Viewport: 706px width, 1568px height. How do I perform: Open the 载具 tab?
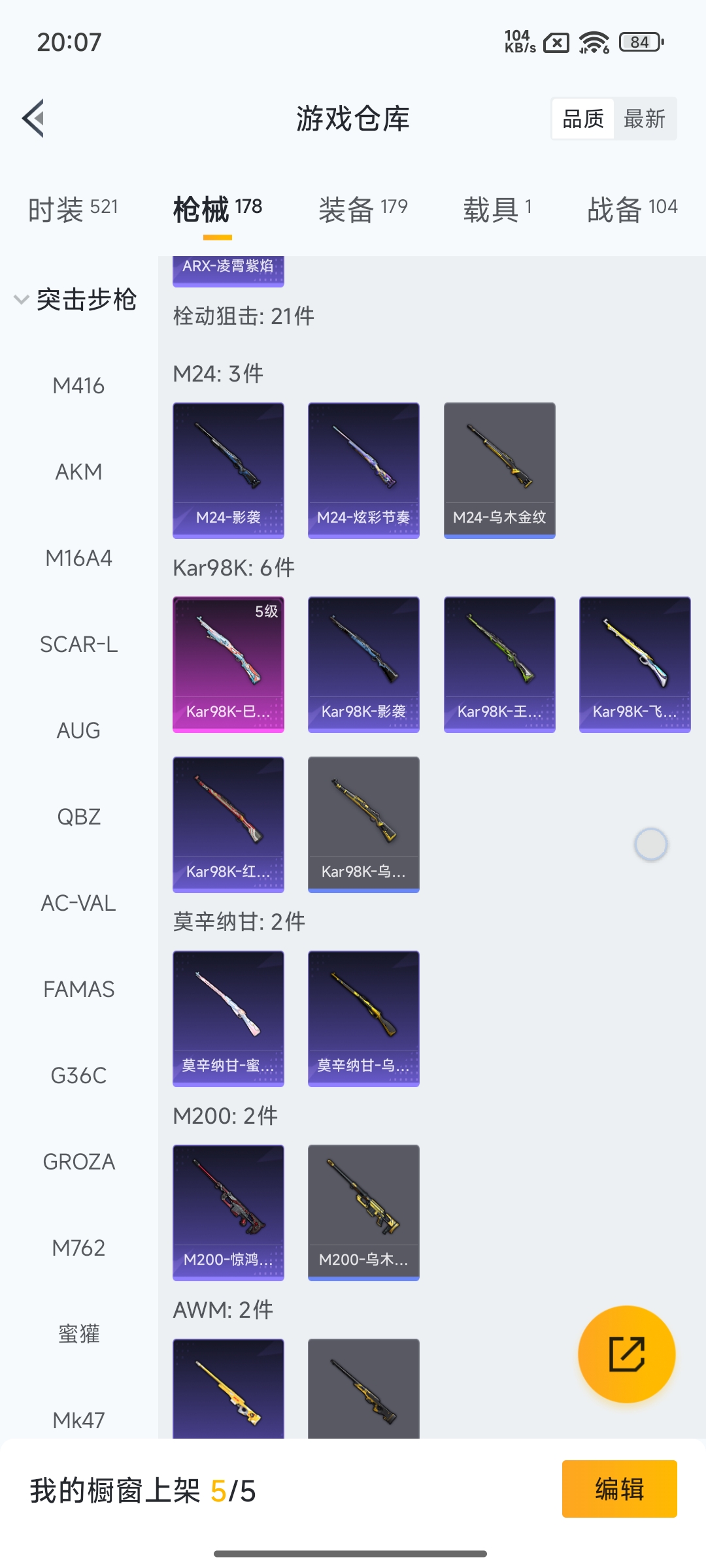click(x=497, y=210)
